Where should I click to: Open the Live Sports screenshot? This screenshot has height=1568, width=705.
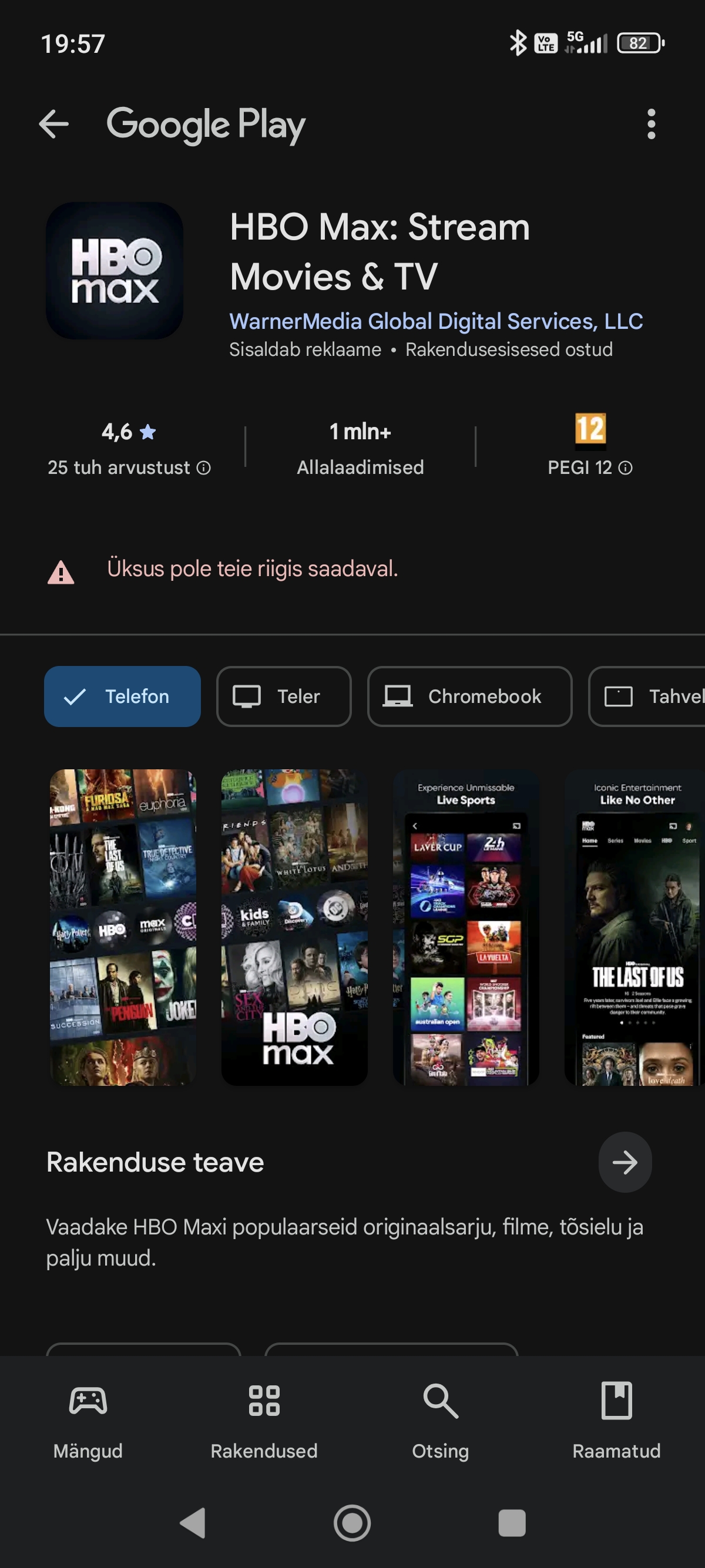[x=466, y=927]
